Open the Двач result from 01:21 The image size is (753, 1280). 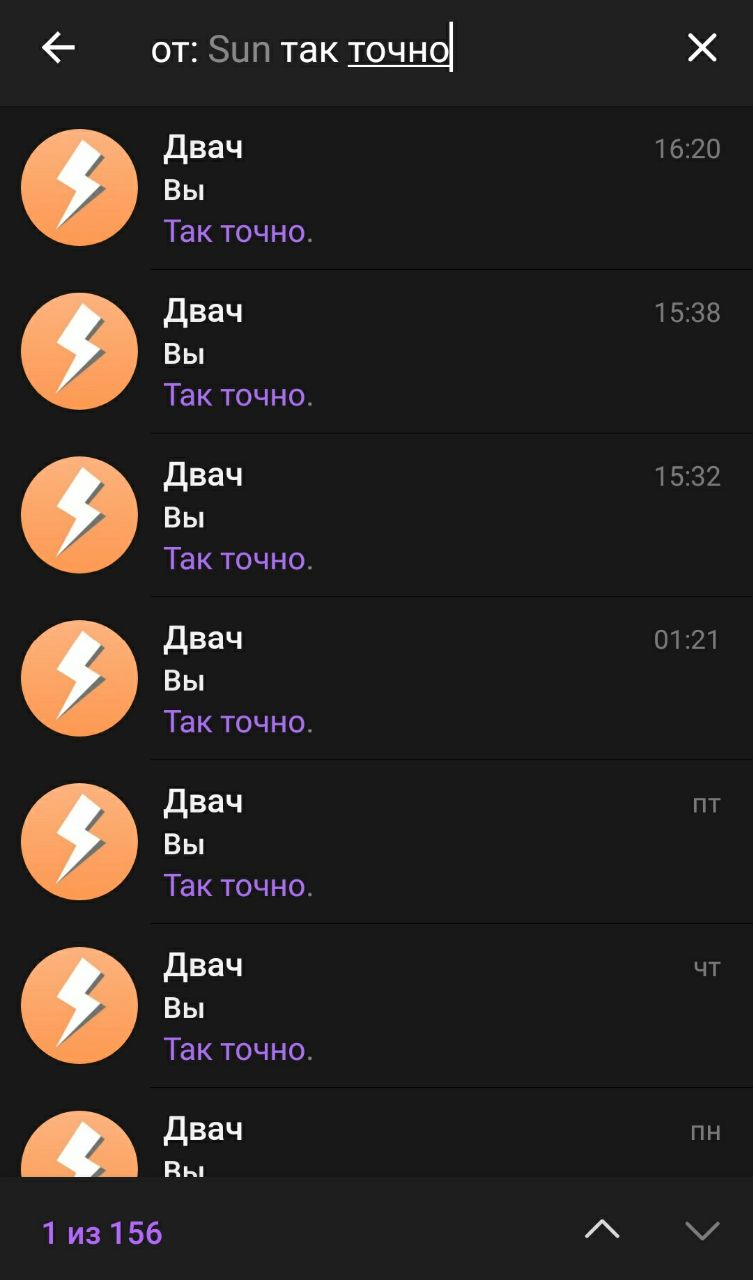tap(376, 679)
